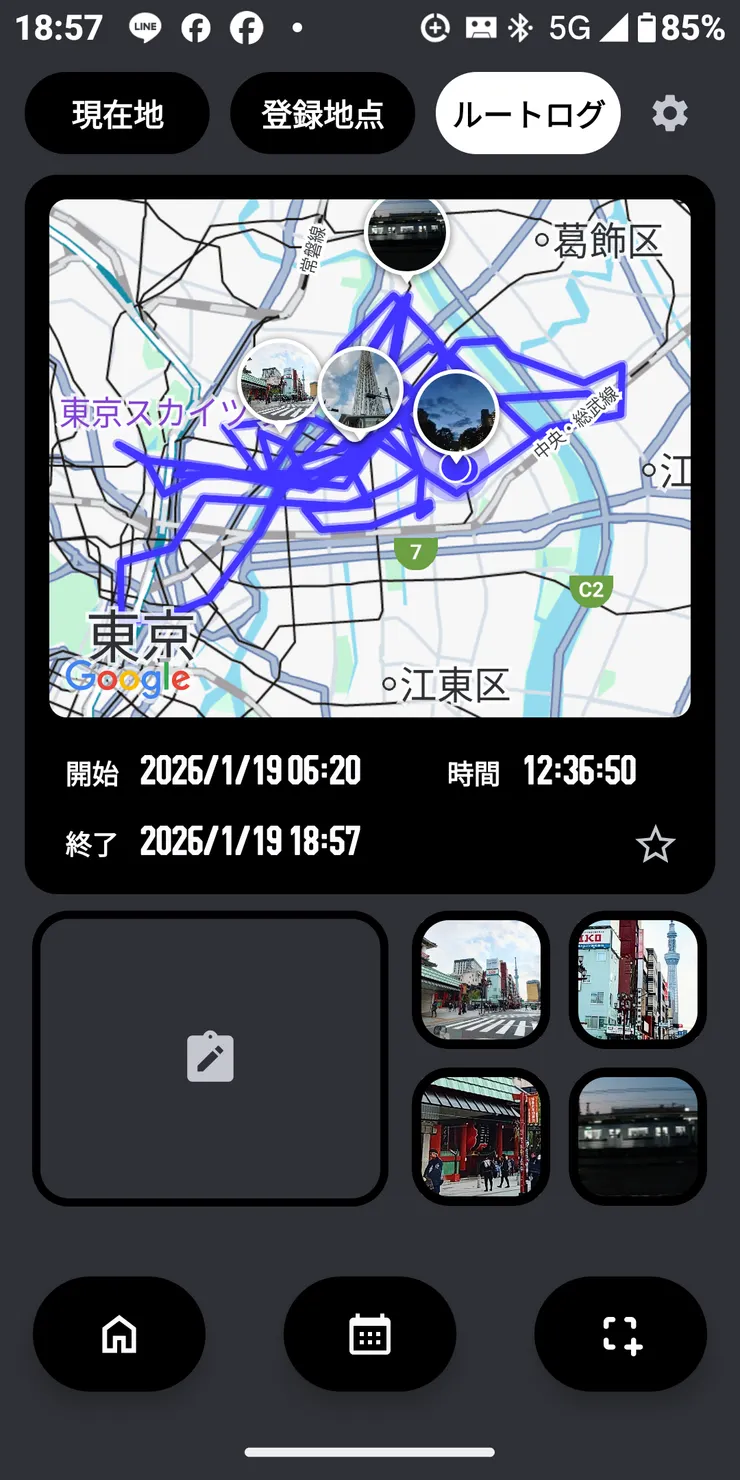Viewport: 740px width, 1480px height.
Task: Switch to the 現在地 tab
Action: pyautogui.click(x=117, y=113)
